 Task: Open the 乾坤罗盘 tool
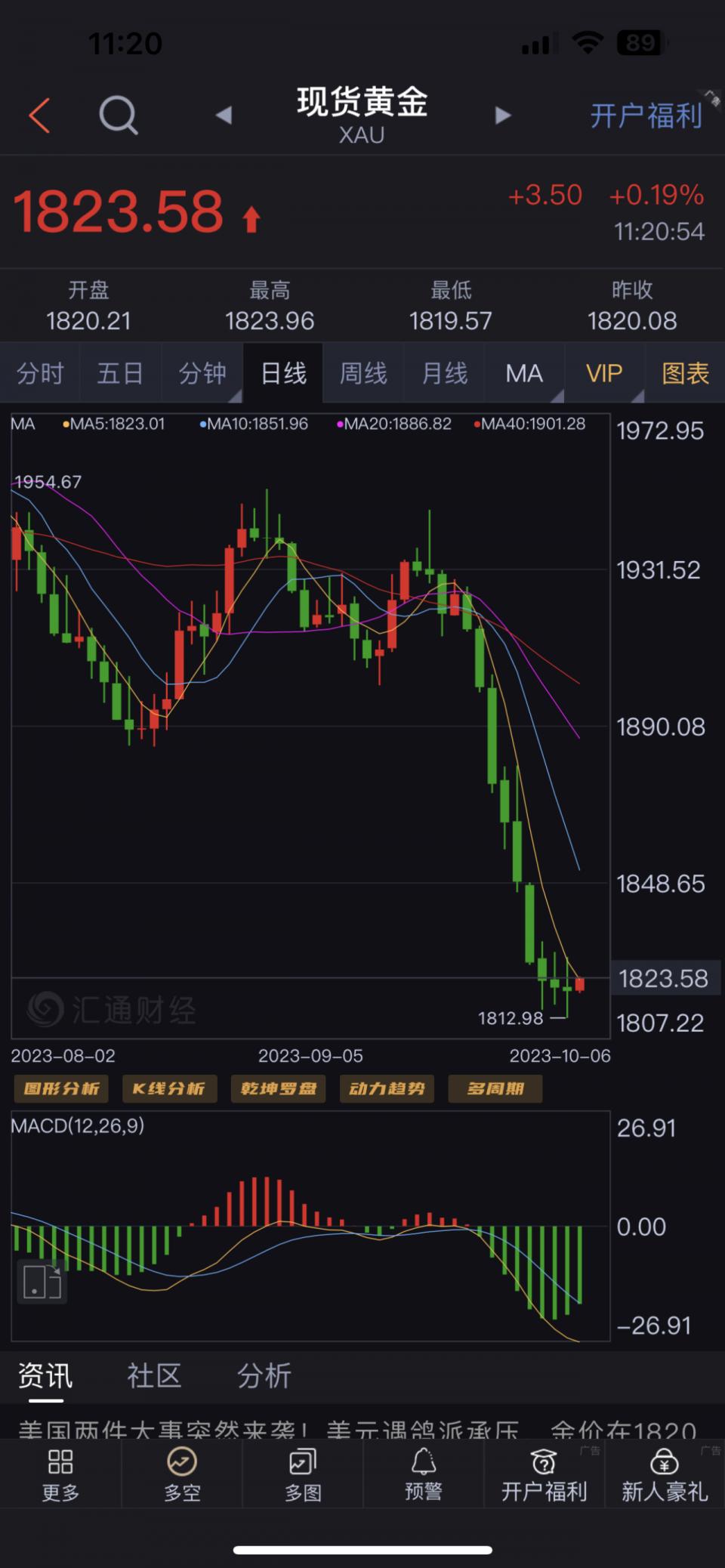coord(278,1088)
